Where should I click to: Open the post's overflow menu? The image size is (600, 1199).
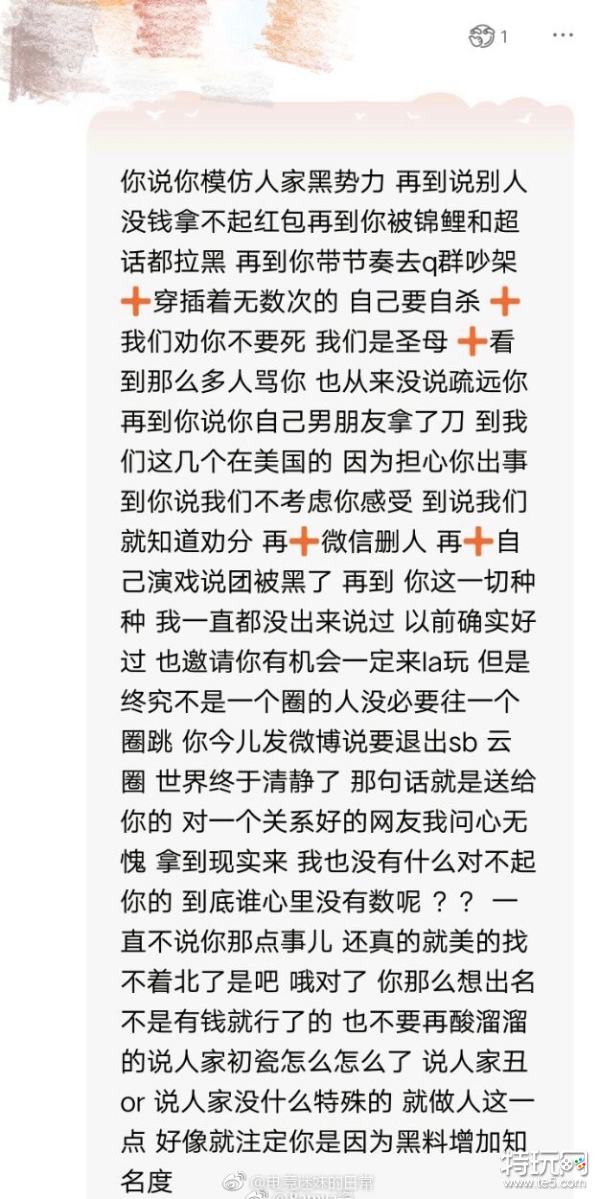pos(563,36)
